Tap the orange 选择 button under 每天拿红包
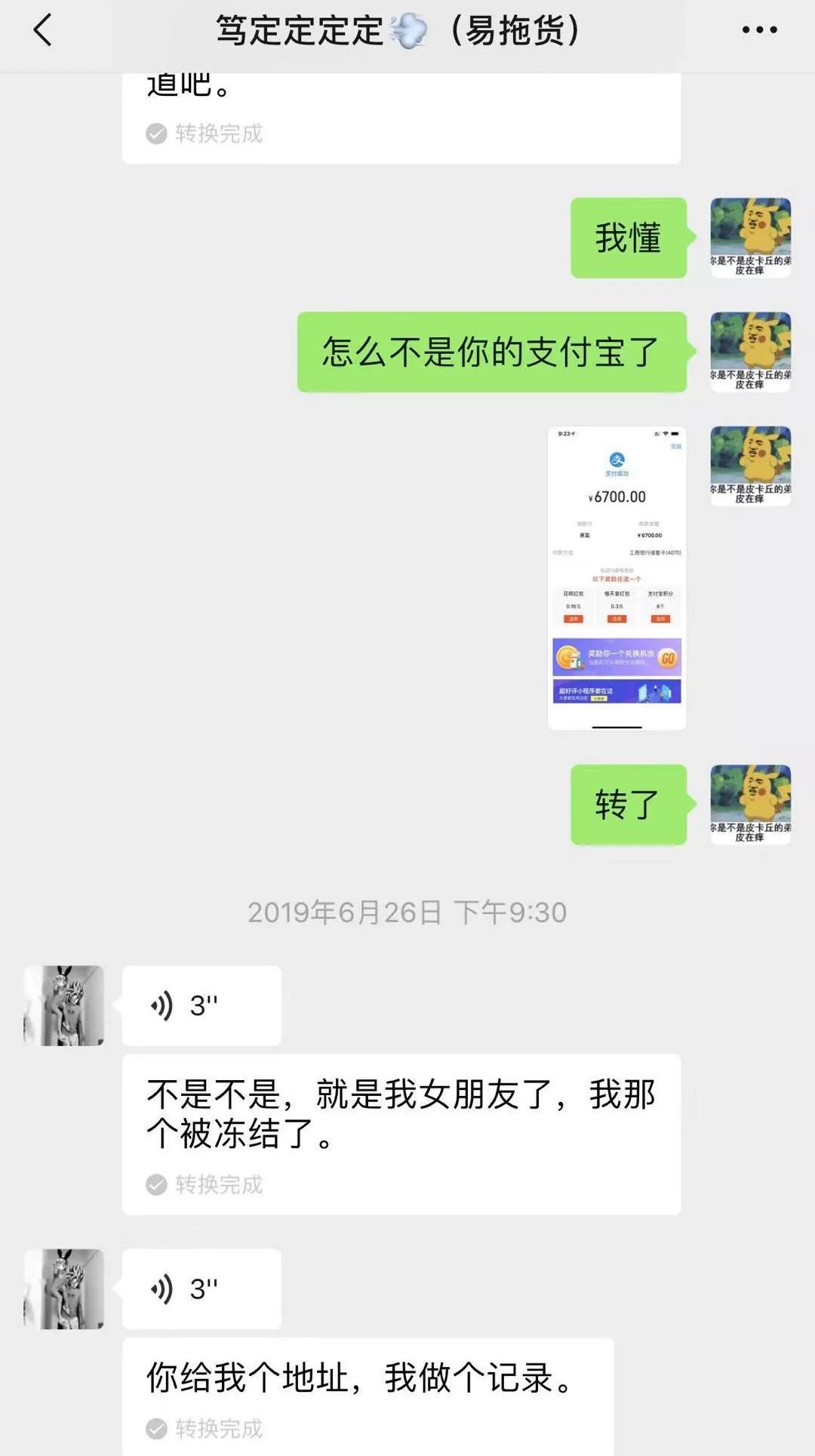This screenshot has height=1456, width=815. [617, 619]
